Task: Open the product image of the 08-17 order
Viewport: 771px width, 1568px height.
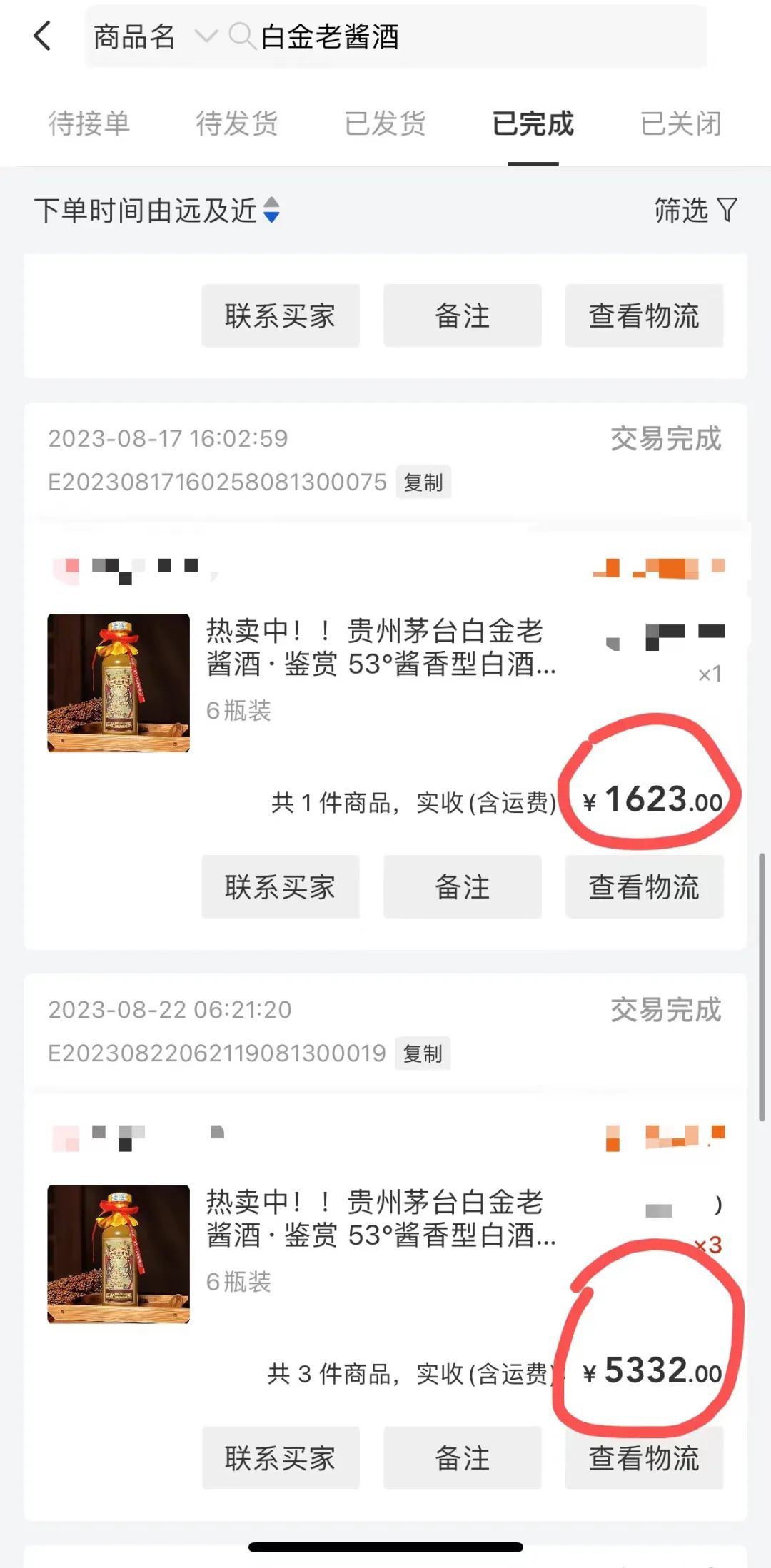Action: click(x=119, y=683)
